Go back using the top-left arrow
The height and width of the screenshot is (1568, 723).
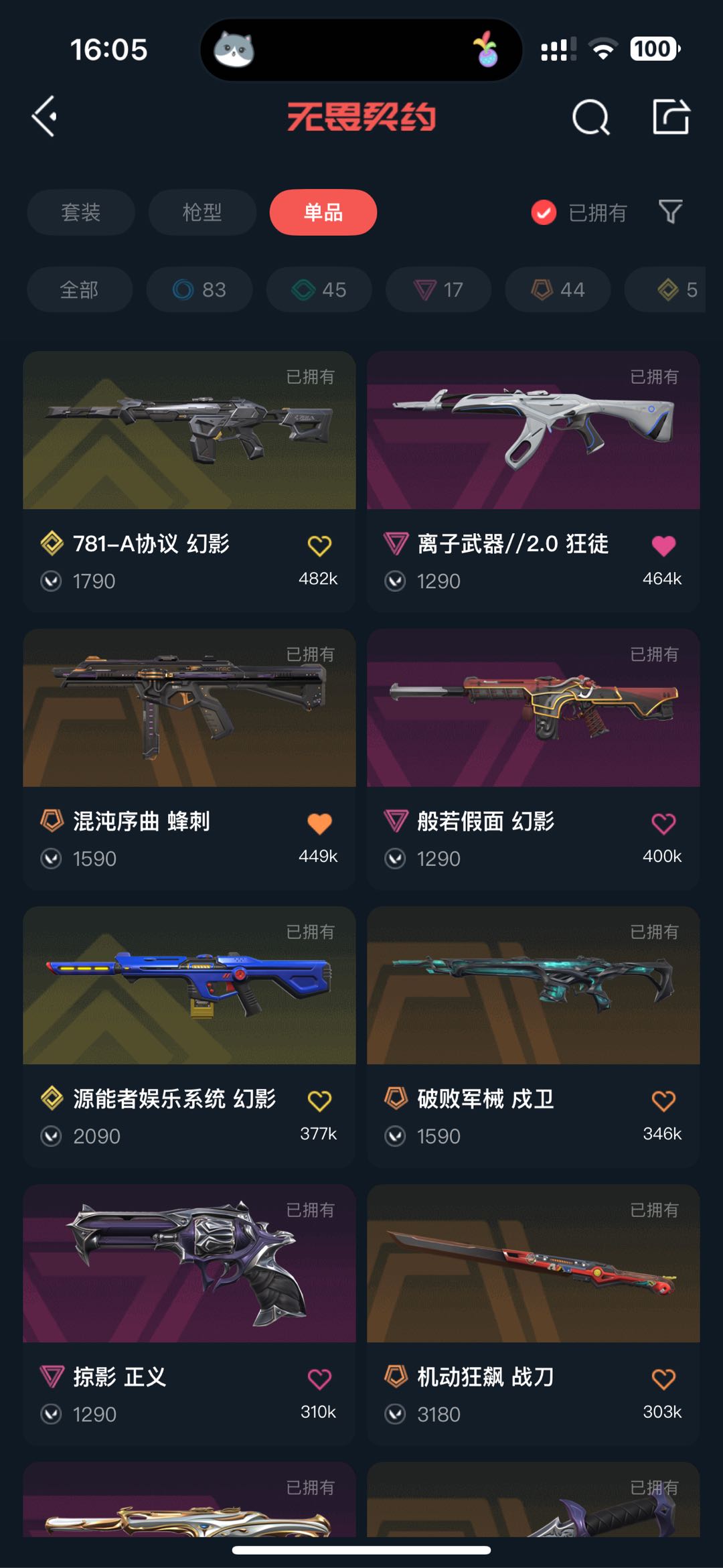click(45, 117)
